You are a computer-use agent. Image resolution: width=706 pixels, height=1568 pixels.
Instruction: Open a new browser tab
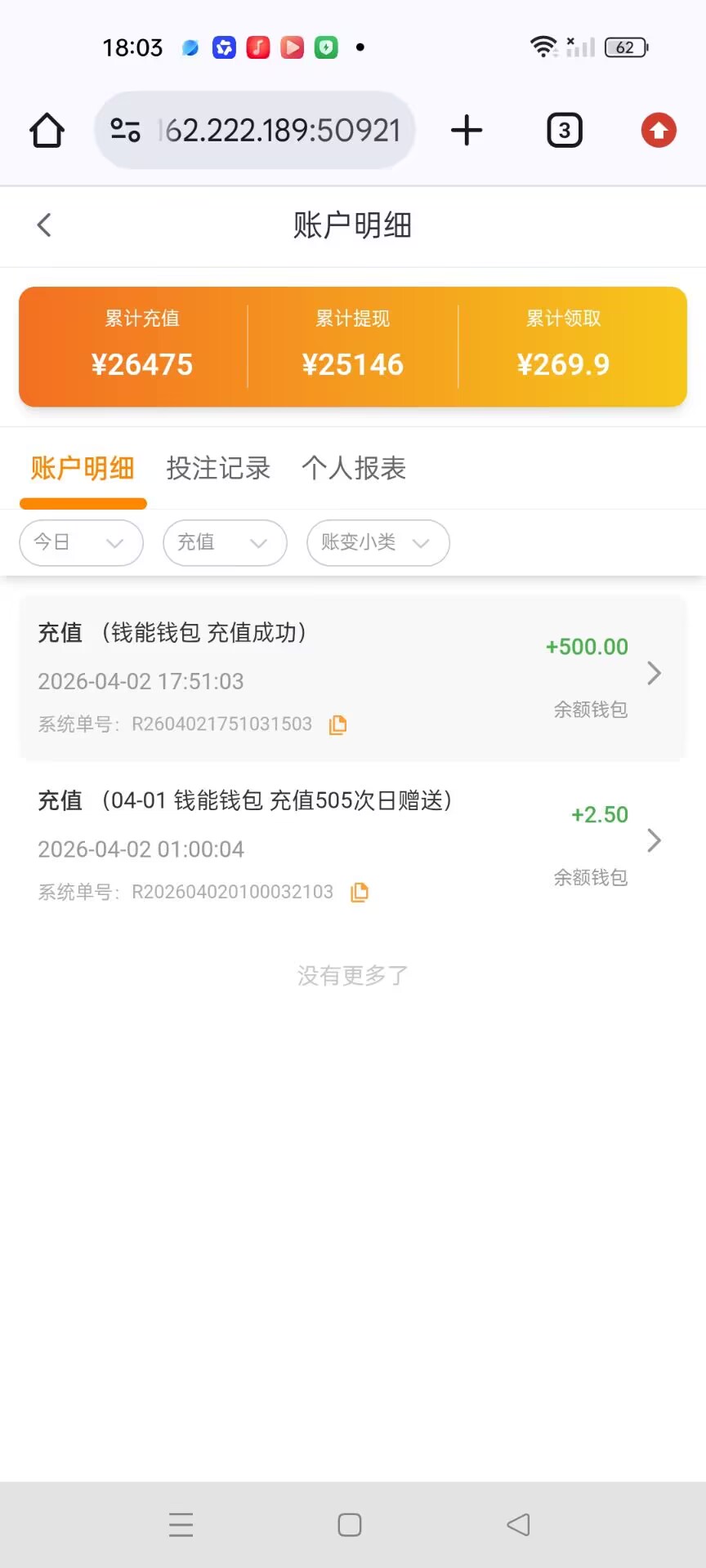point(467,131)
